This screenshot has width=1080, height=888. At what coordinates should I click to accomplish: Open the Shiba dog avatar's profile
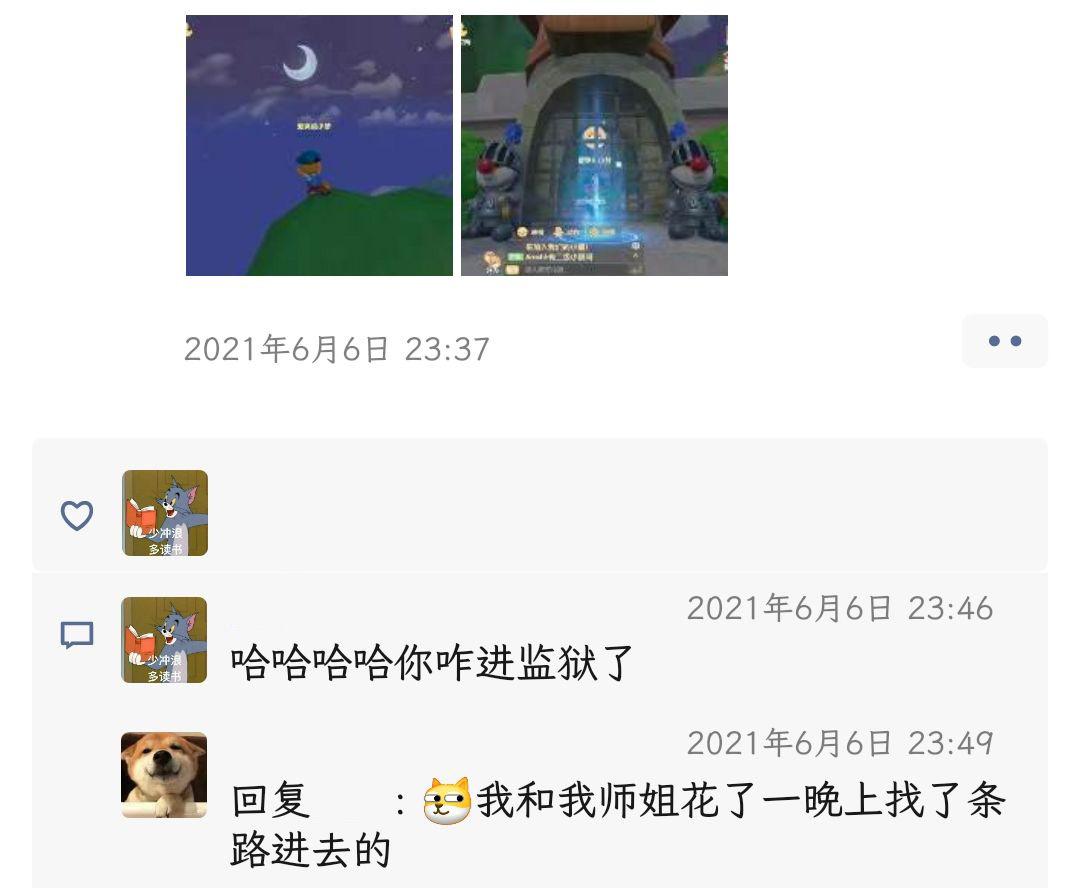[164, 775]
